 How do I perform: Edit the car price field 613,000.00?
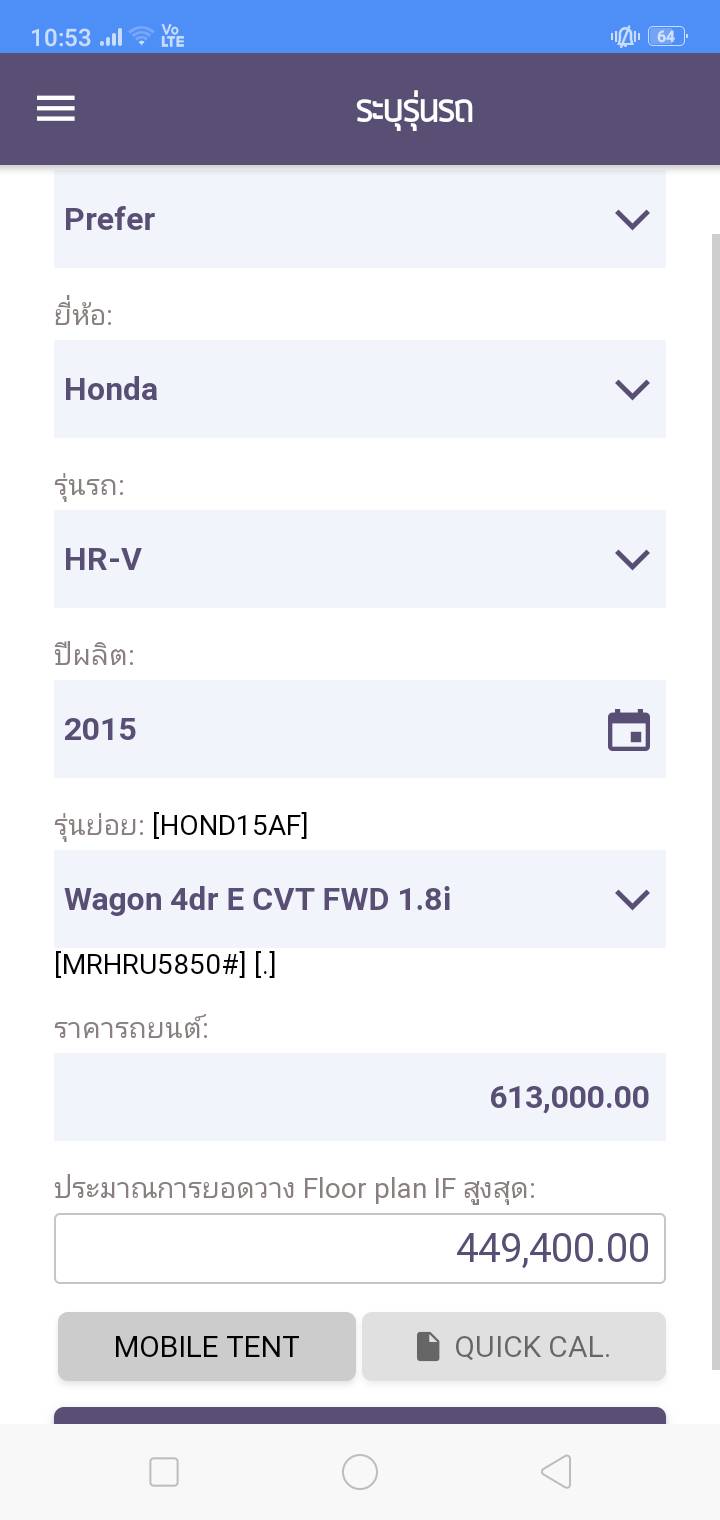tap(360, 1097)
